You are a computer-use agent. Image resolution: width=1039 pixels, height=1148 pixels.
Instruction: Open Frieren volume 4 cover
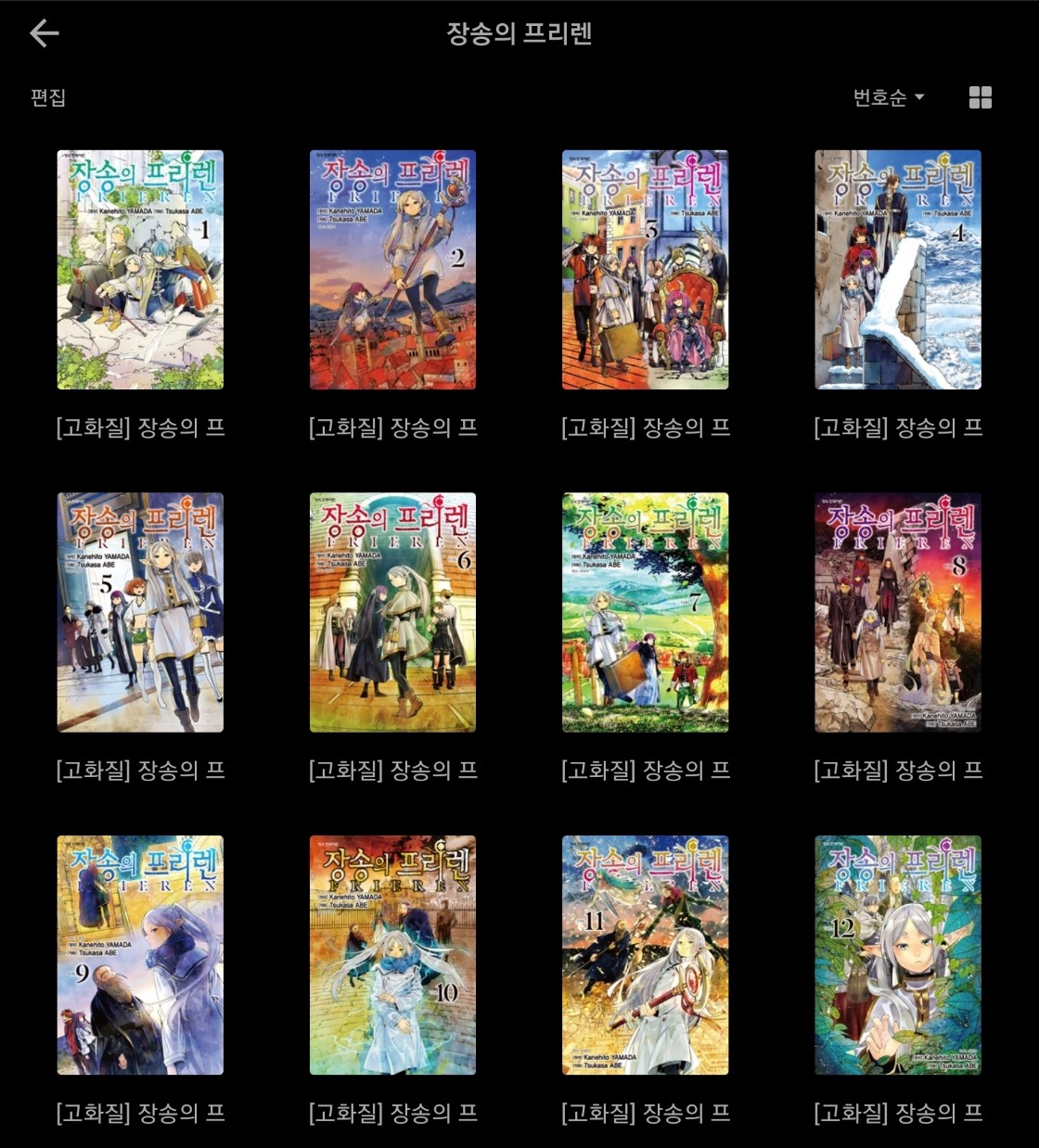click(x=897, y=270)
